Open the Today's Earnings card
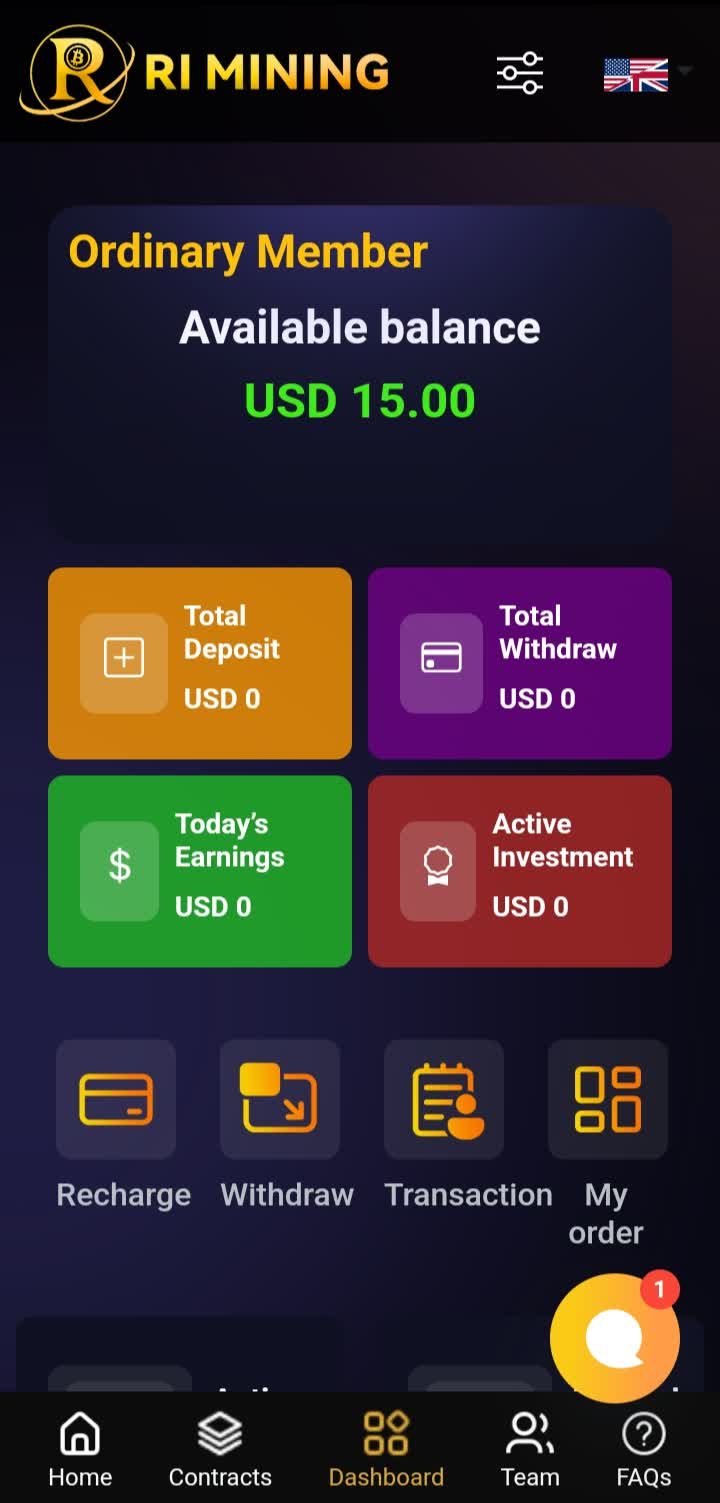The image size is (720, 1503). [x=200, y=871]
